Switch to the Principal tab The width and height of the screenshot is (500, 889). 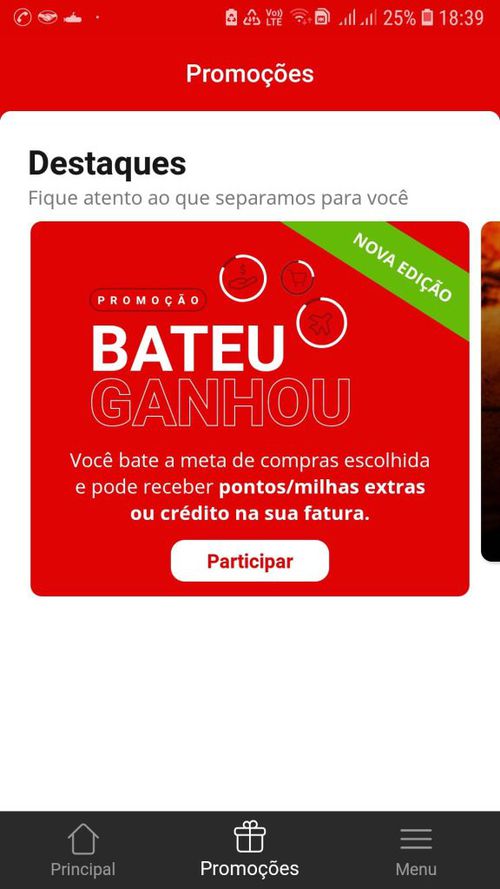point(83,850)
